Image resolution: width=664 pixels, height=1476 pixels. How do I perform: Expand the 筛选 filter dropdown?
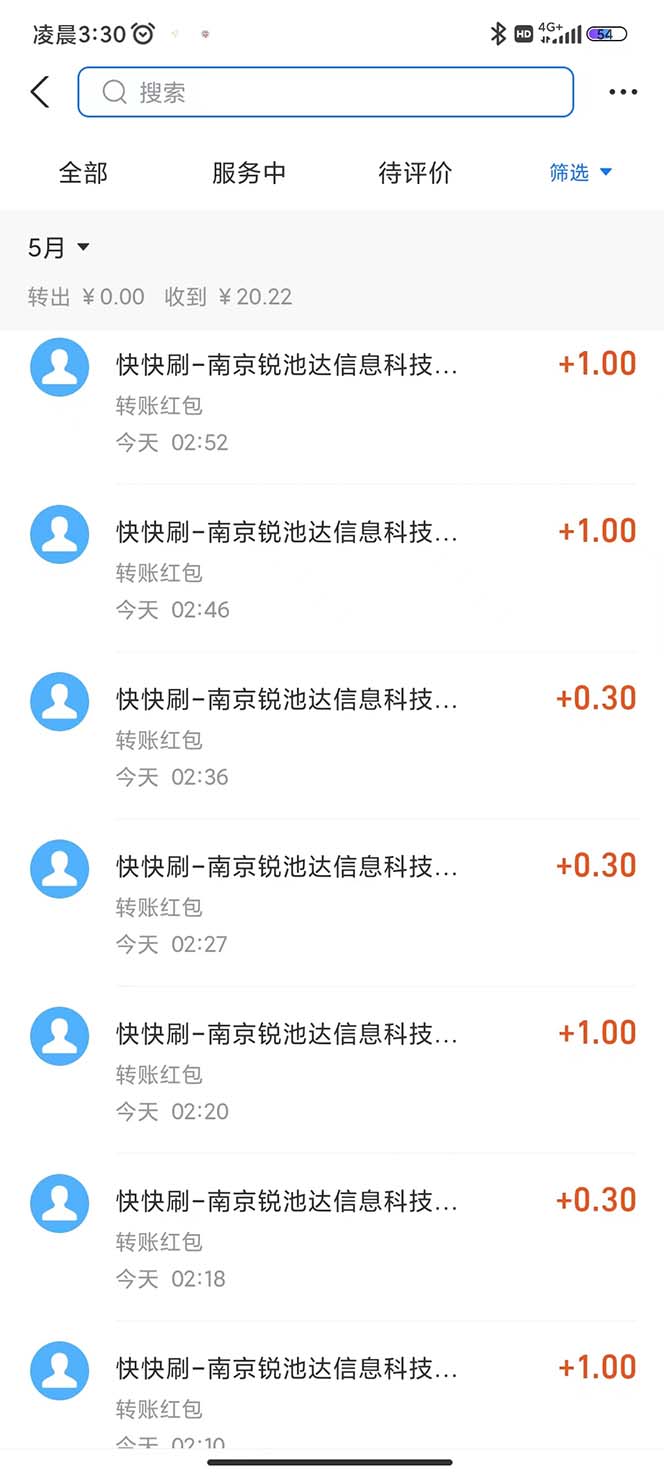point(580,173)
